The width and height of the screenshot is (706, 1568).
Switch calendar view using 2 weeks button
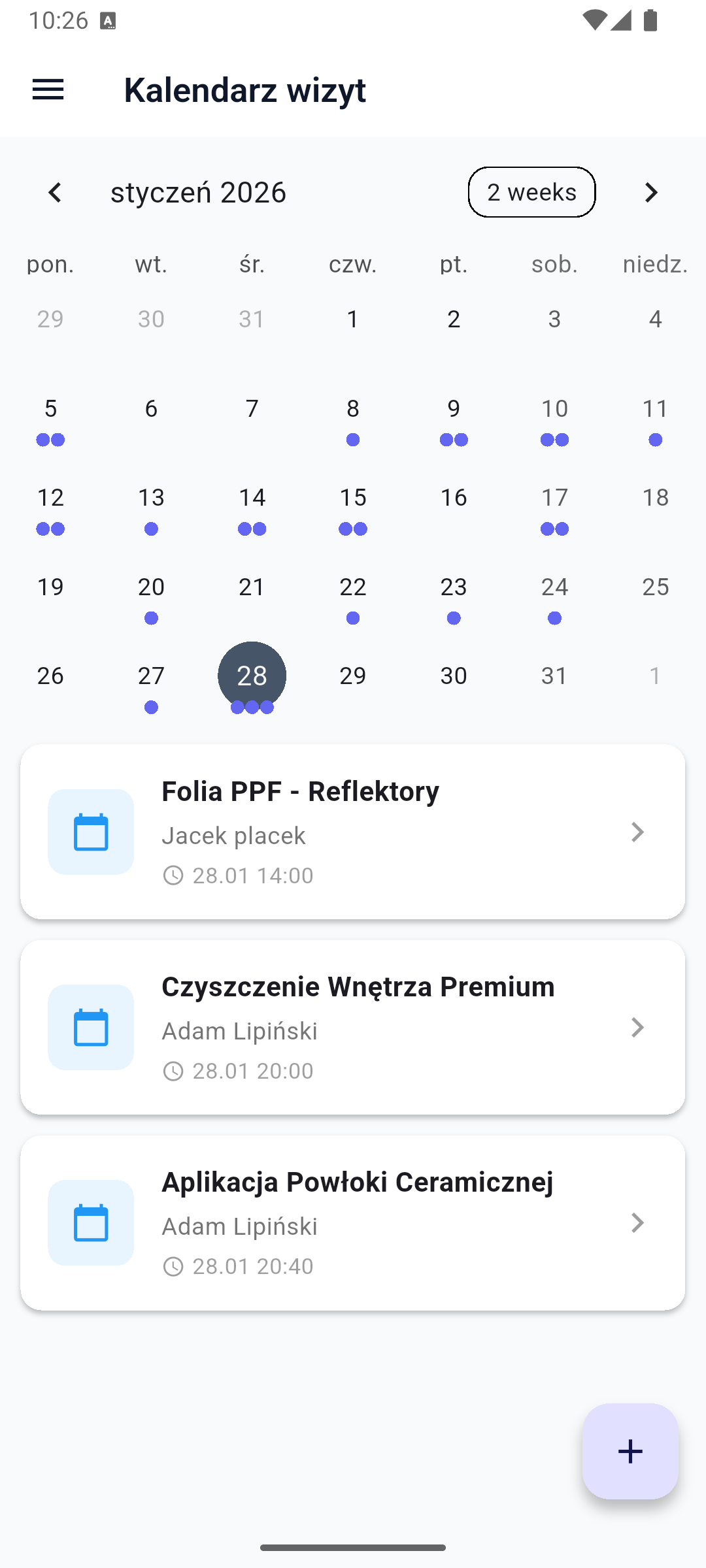(531, 191)
